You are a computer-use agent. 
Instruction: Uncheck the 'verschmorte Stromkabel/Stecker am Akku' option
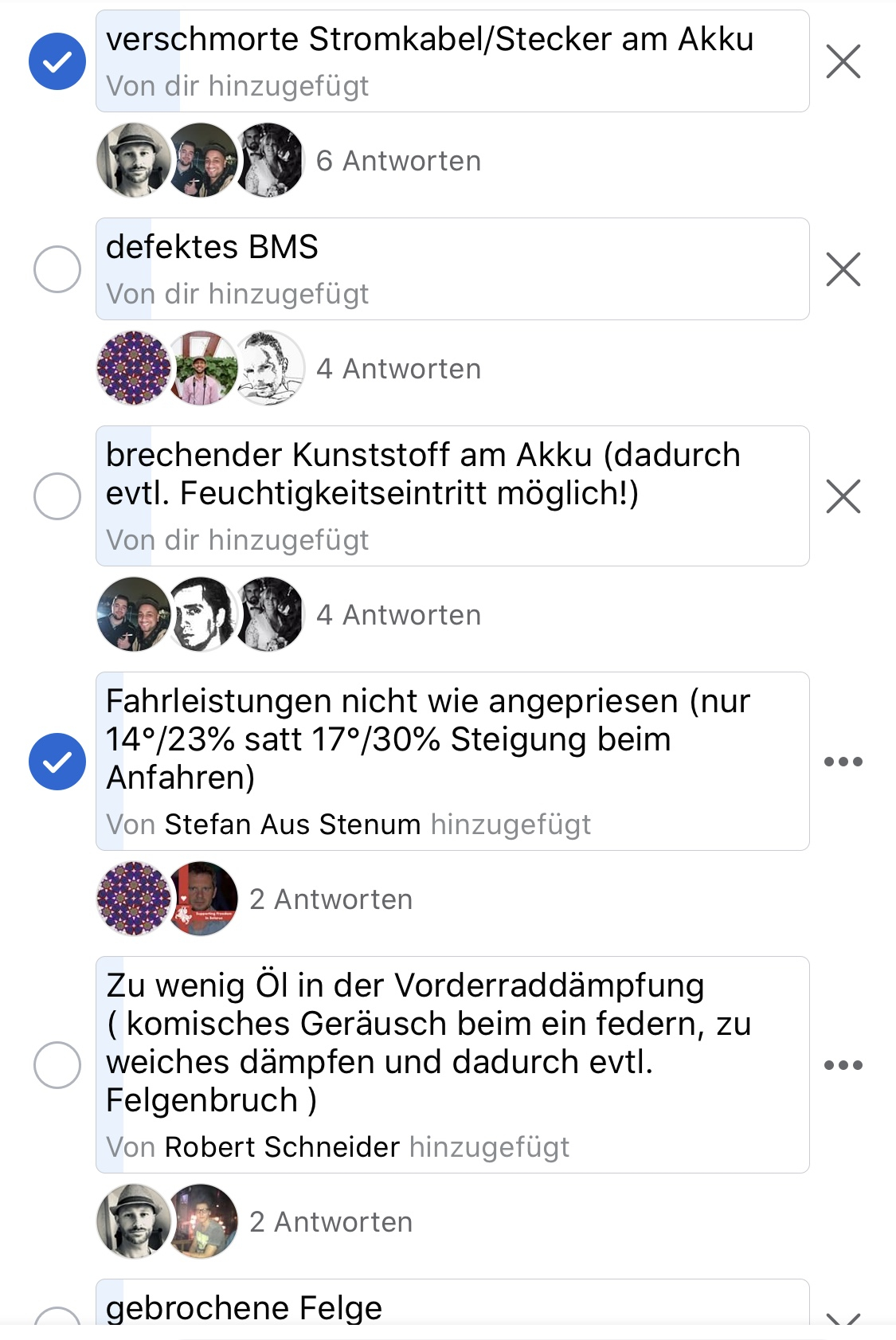pos(57,61)
